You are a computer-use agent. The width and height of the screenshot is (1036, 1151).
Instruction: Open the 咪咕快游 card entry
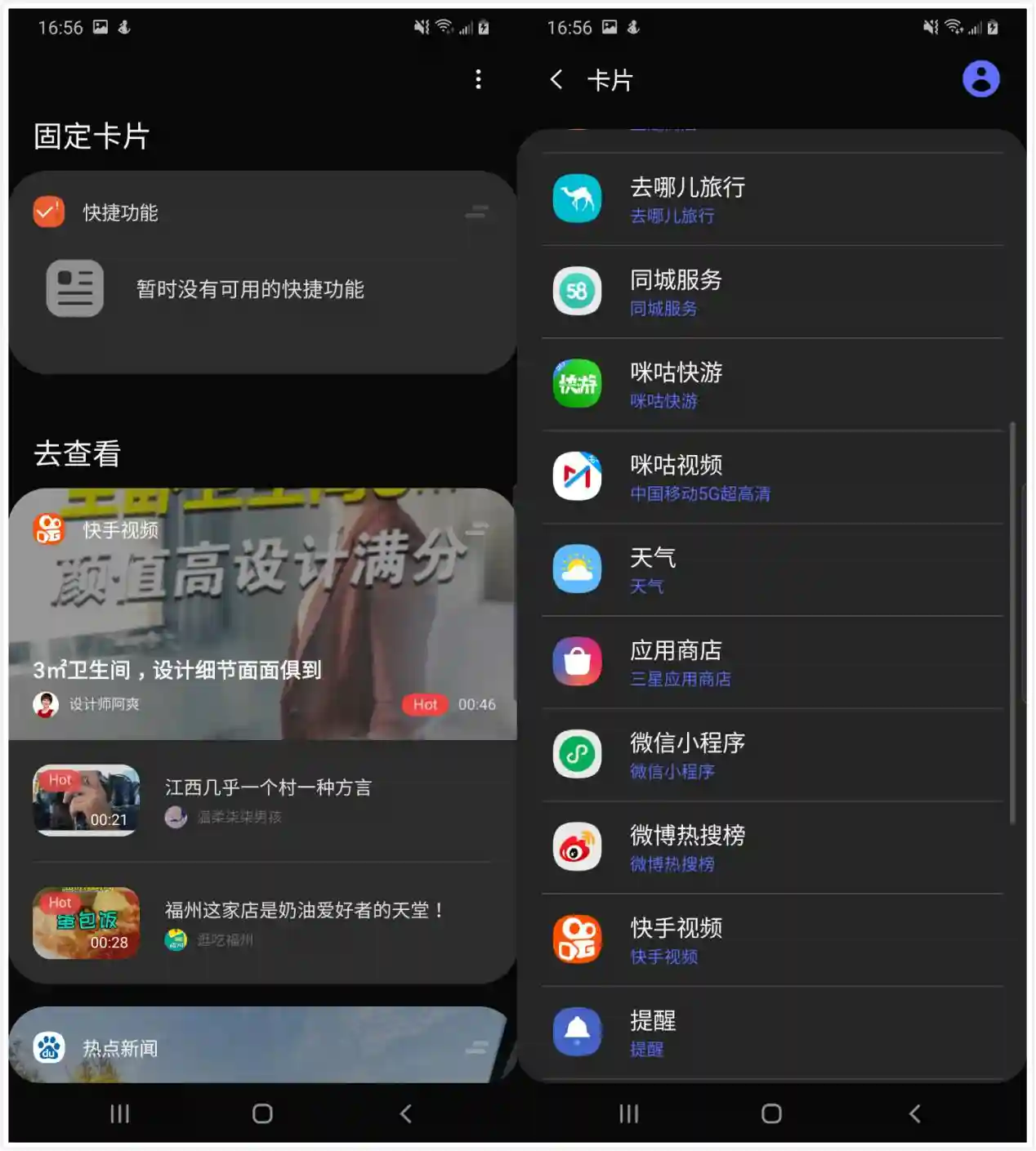(772, 384)
